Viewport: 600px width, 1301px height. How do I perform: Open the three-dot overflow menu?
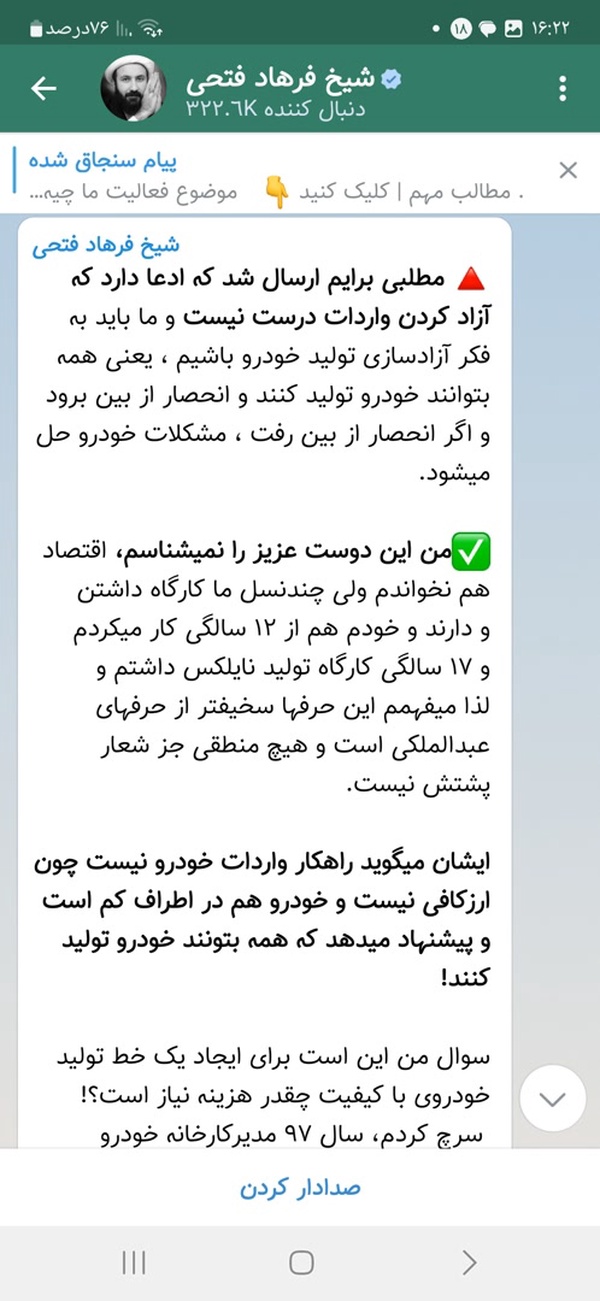click(563, 88)
